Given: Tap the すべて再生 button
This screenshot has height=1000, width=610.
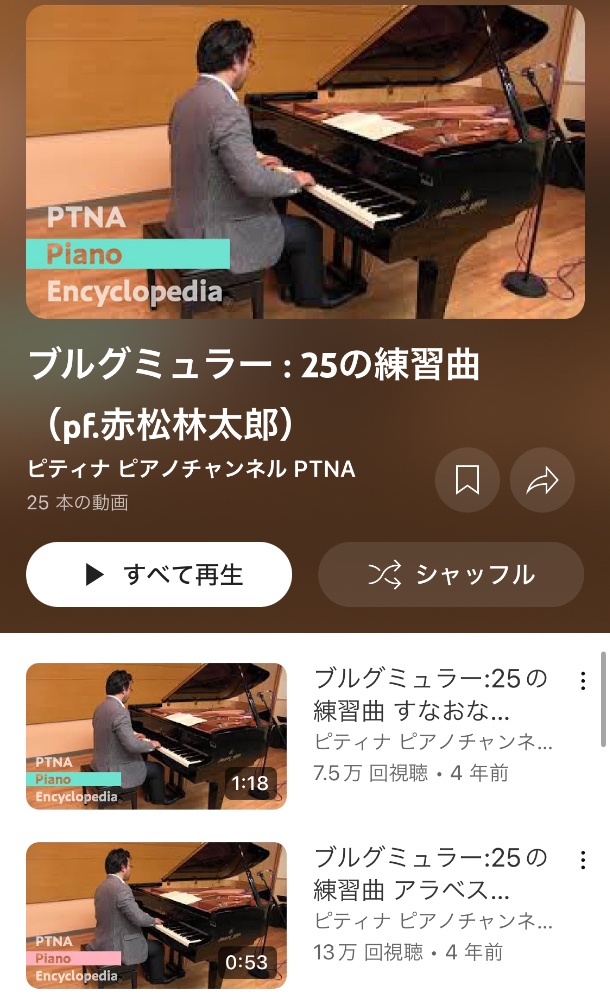Looking at the screenshot, I should click(x=159, y=575).
